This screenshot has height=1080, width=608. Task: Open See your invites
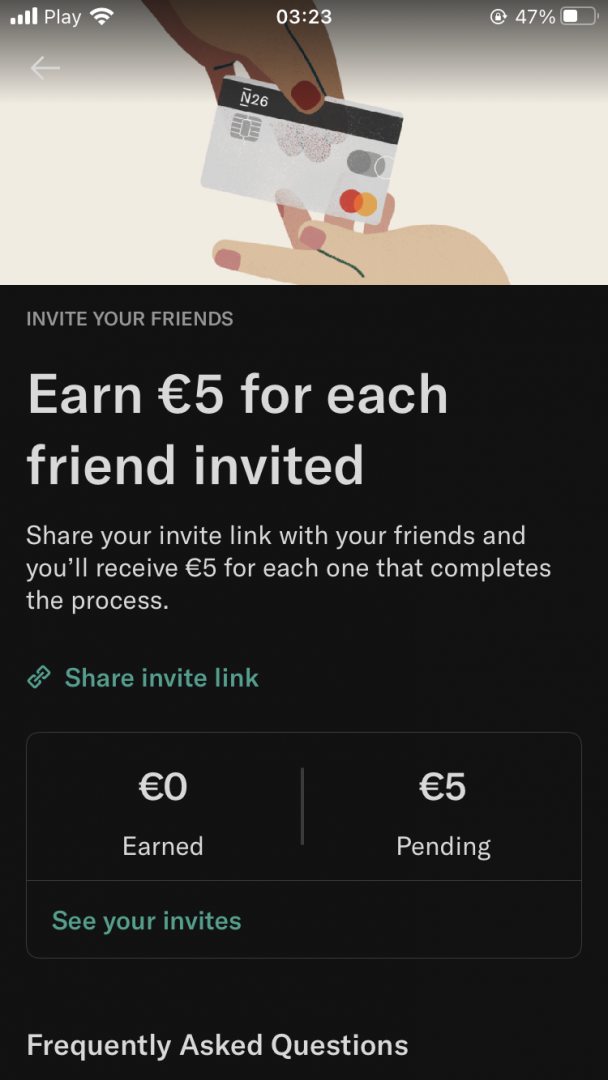point(147,921)
